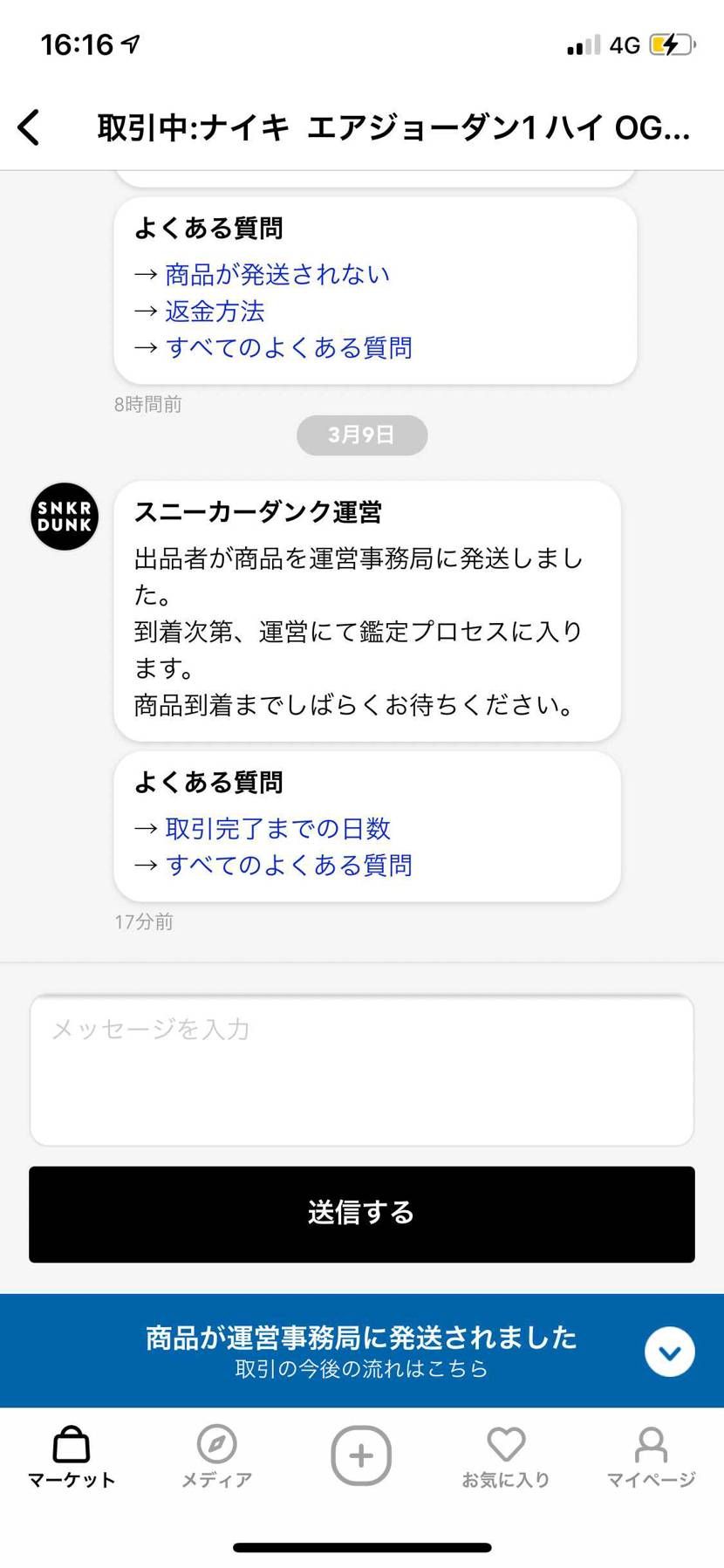Open 取引完了までの日数 FAQ link
The image size is (724, 1568).
click(278, 828)
